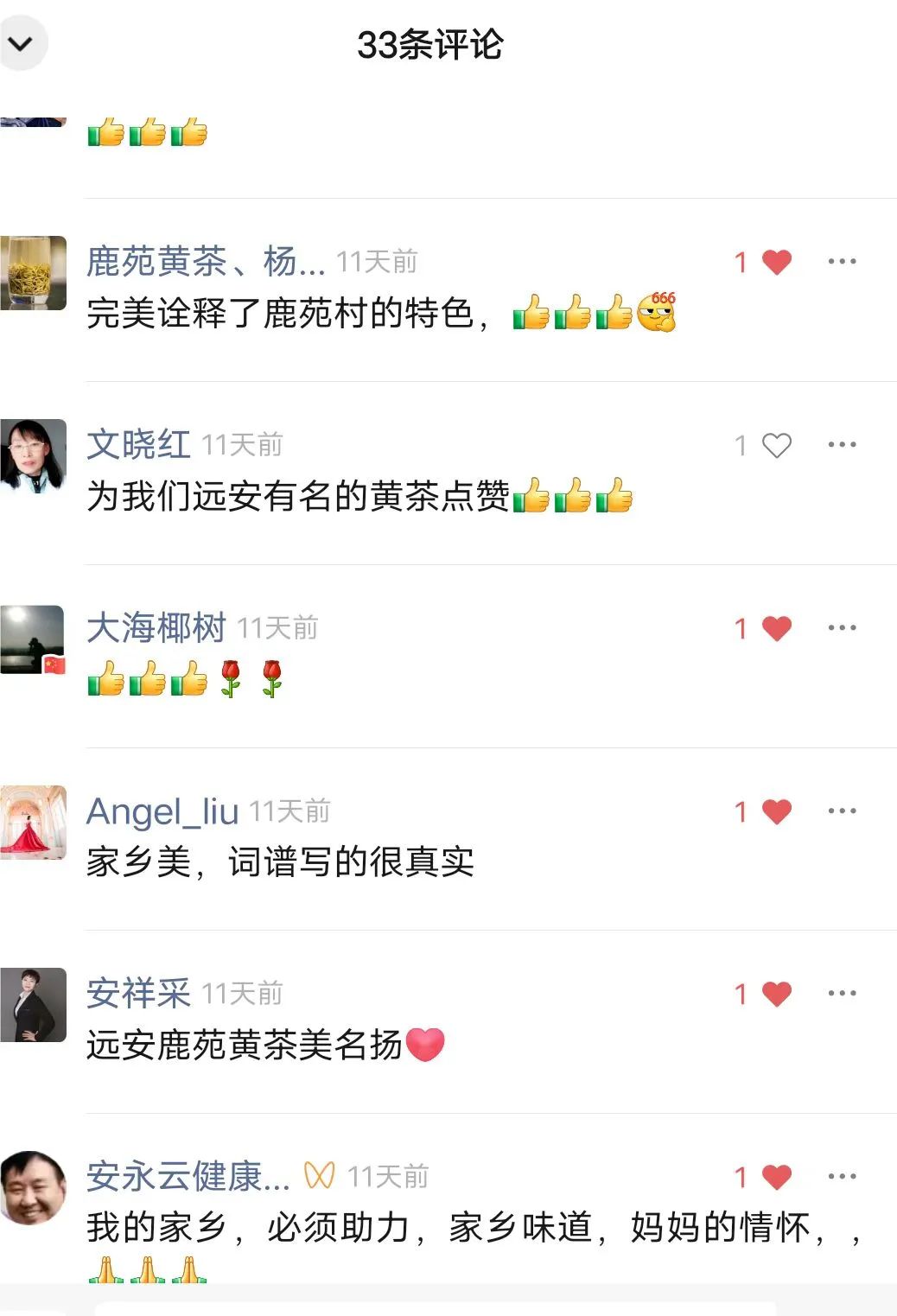This screenshot has width=897, height=1316.
Task: Unlike Angel_liu's comment
Action: coord(776,811)
